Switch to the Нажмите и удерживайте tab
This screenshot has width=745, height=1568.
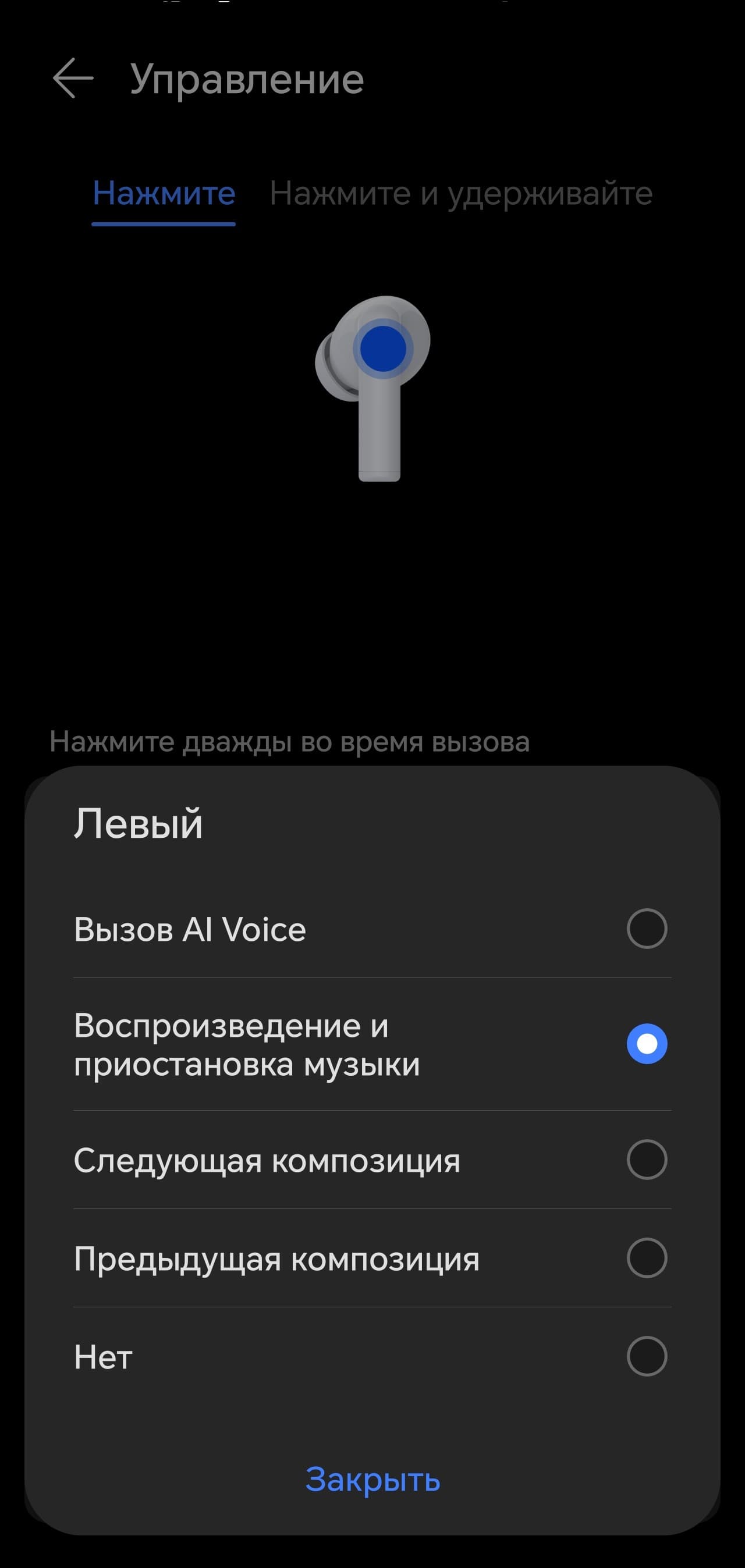(460, 194)
